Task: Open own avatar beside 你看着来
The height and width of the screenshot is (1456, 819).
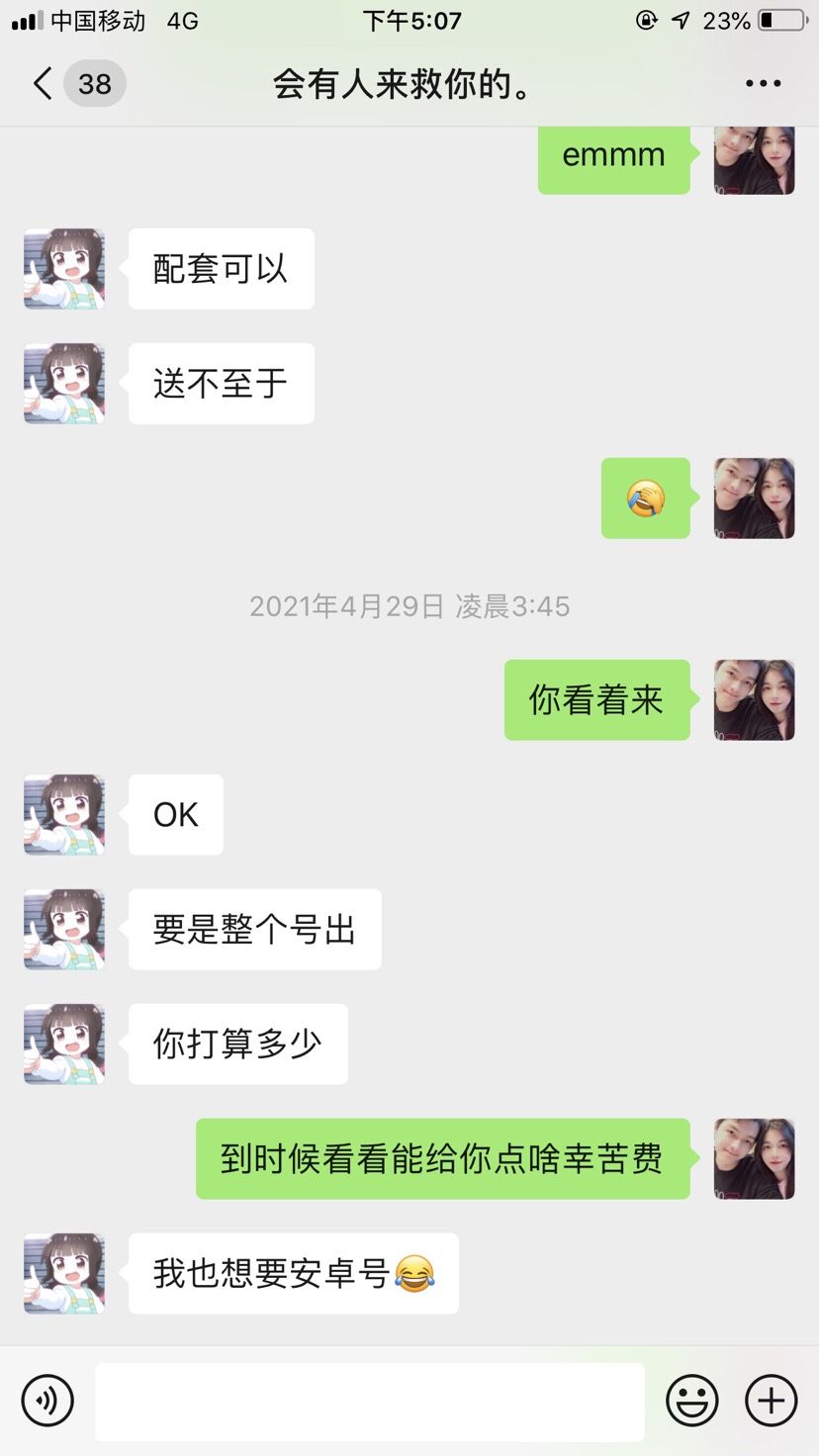Action: [x=754, y=700]
